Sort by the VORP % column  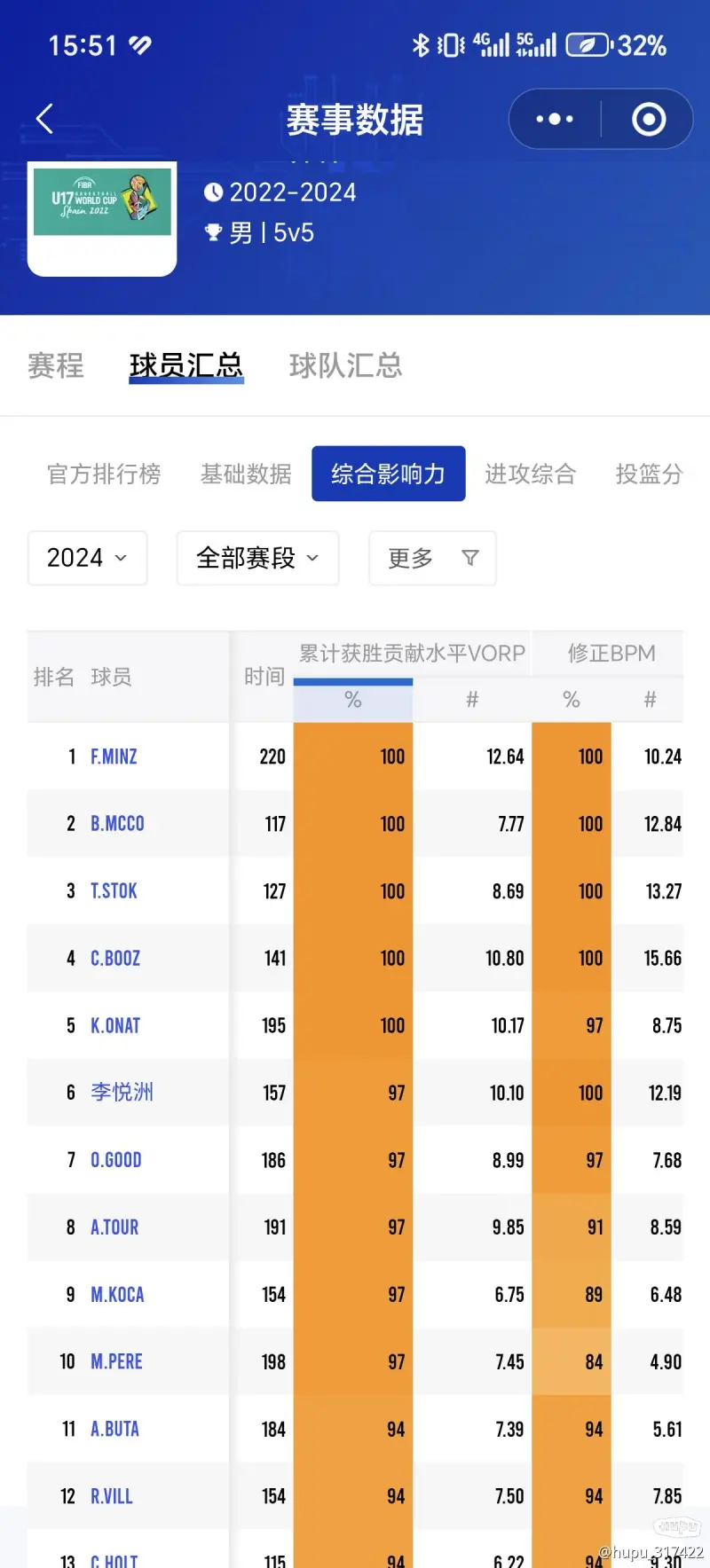tap(352, 700)
